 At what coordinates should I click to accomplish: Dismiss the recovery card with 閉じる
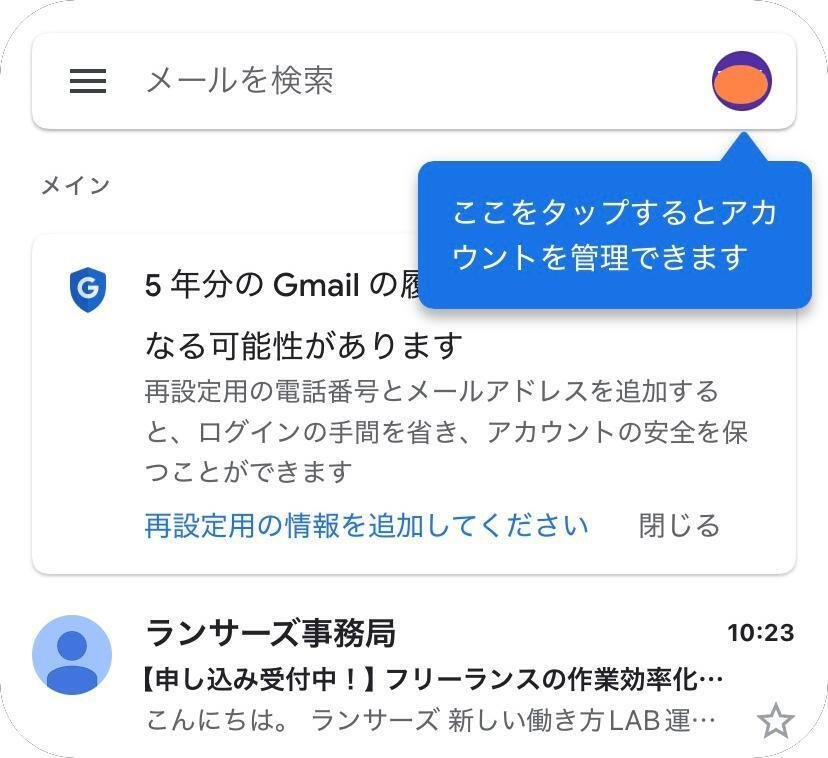679,525
